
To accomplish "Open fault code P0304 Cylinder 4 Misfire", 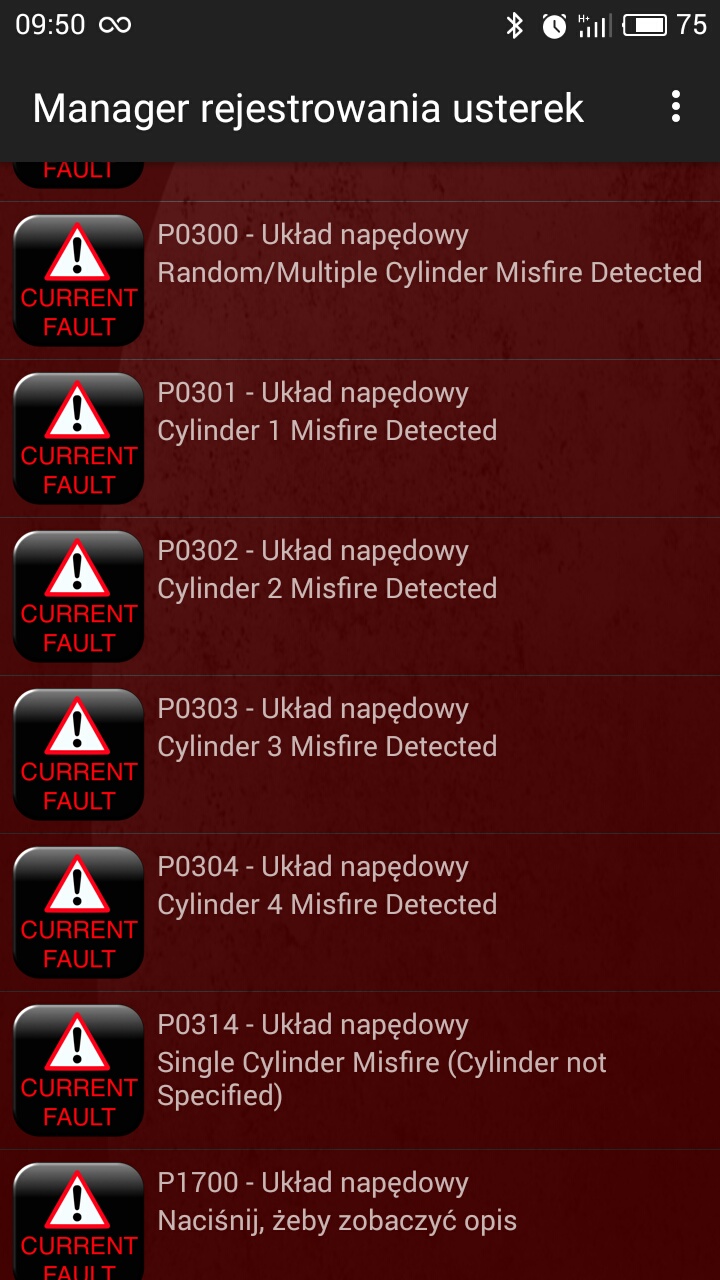I will [x=360, y=913].
